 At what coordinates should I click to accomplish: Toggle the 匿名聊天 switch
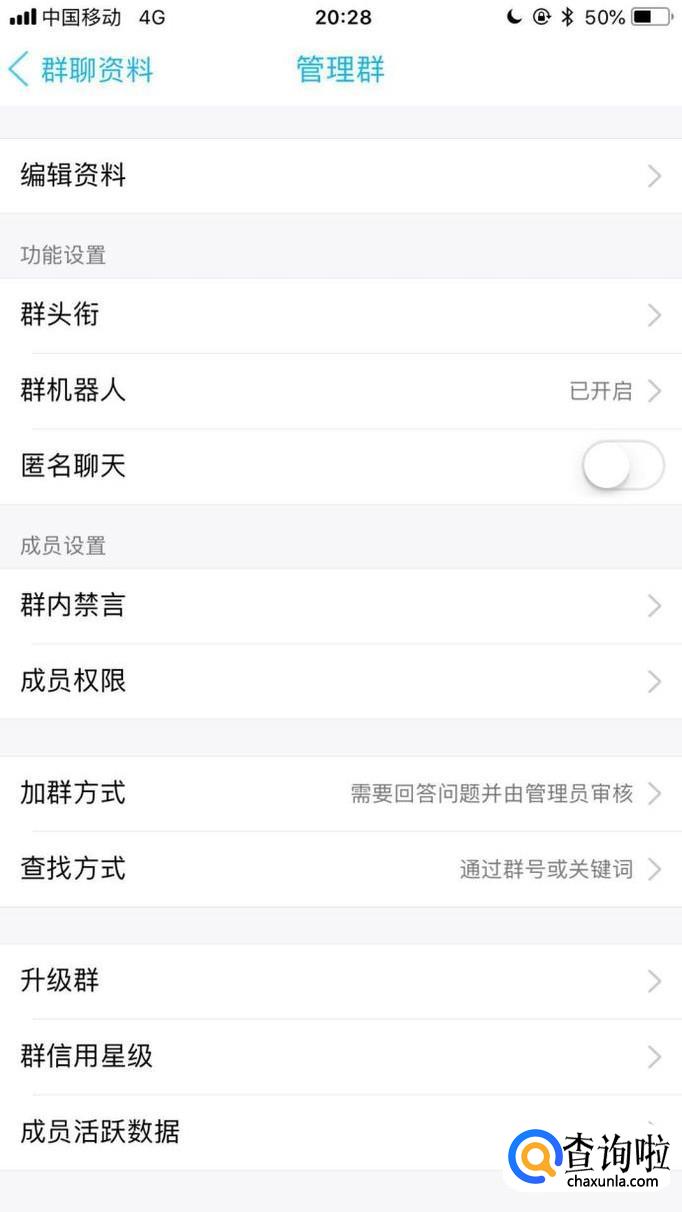click(x=623, y=466)
